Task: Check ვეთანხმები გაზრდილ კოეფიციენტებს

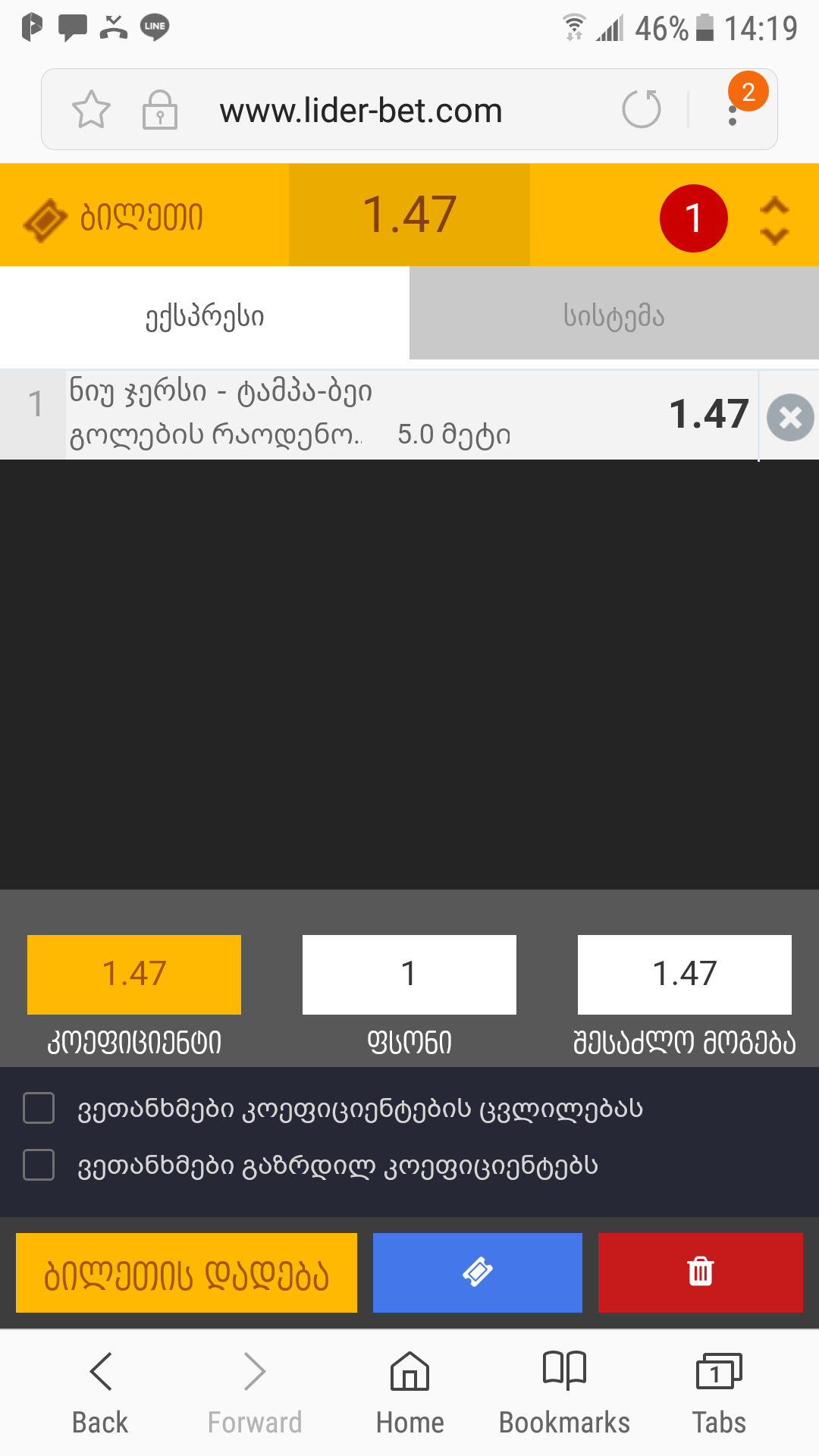Action: click(x=39, y=1165)
